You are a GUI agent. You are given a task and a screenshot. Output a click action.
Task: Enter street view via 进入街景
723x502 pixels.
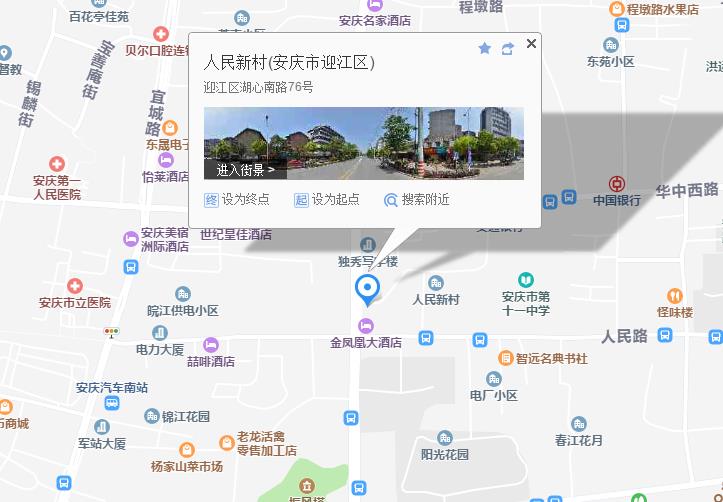246,169
